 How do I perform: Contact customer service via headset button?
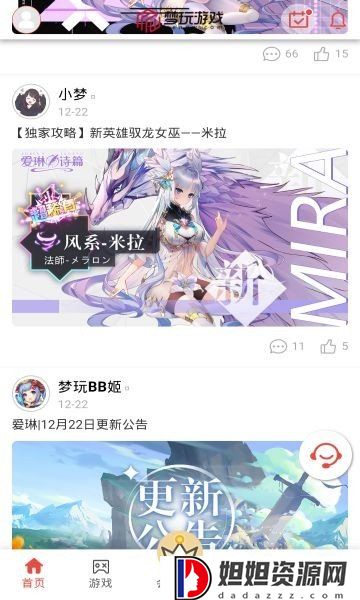pos(326,455)
